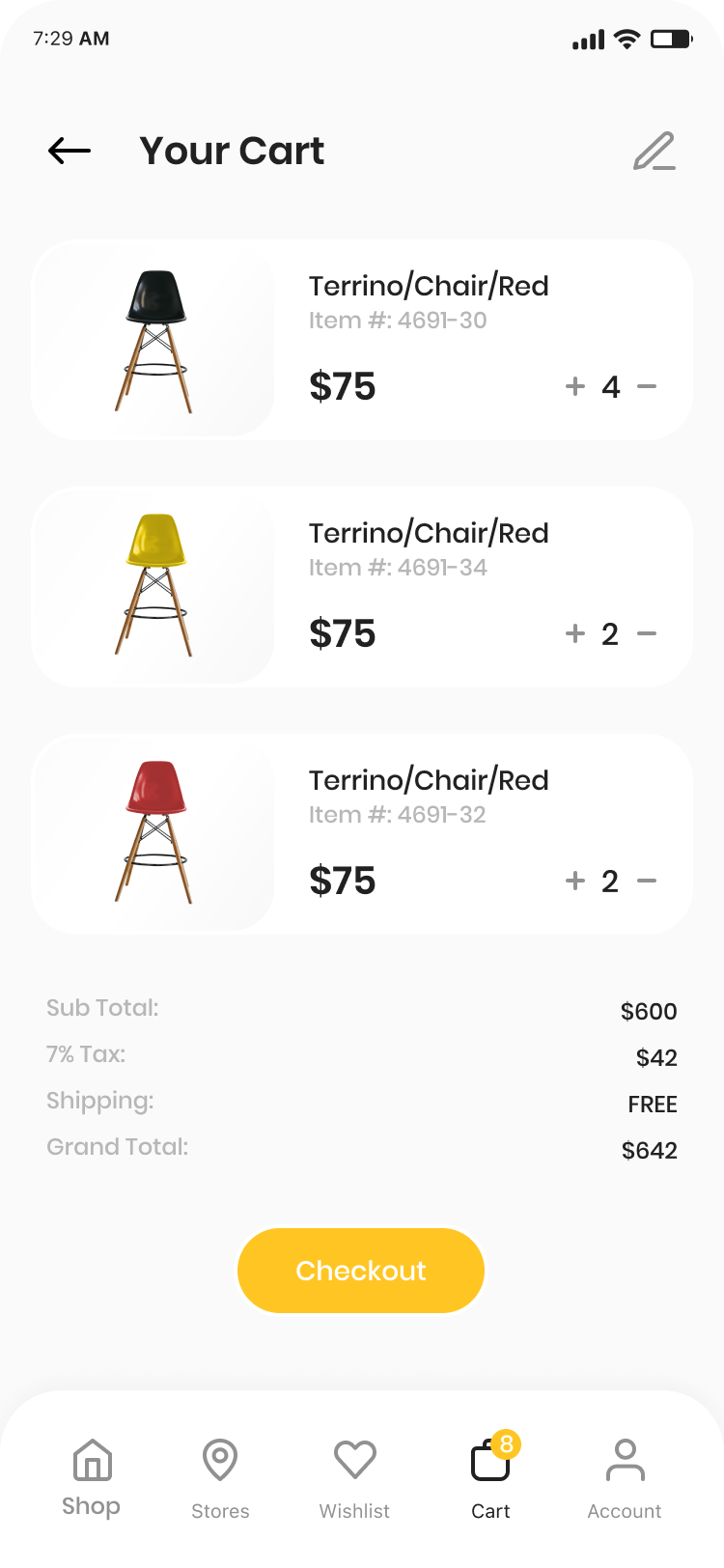724x1568 pixels.
Task: Remove one of item 4691-34
Action: (x=647, y=633)
